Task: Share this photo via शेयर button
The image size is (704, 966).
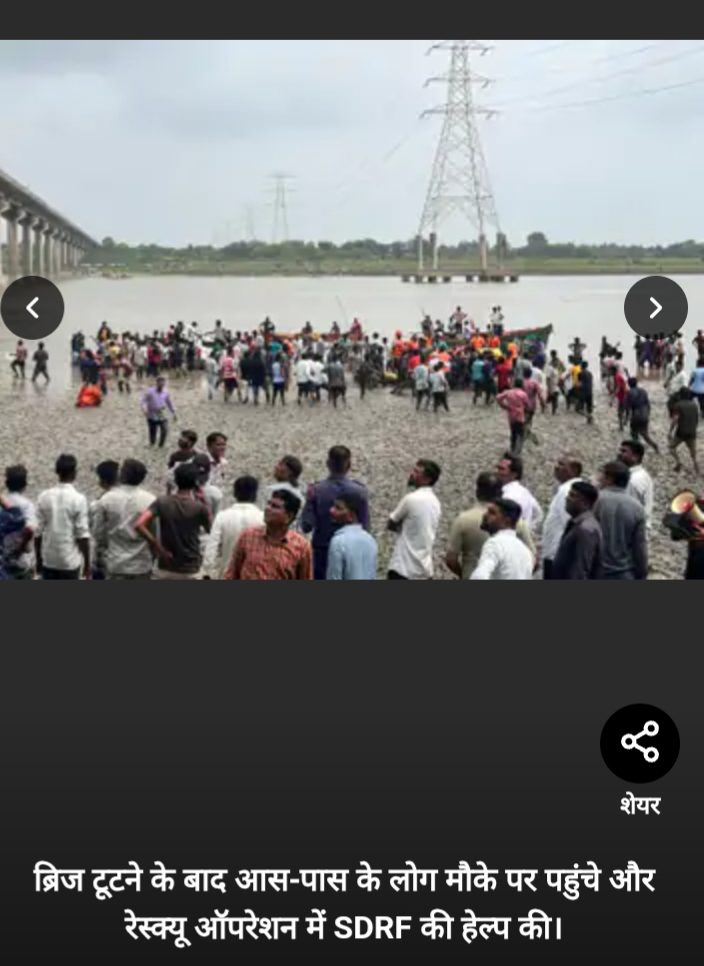Action: click(639, 743)
